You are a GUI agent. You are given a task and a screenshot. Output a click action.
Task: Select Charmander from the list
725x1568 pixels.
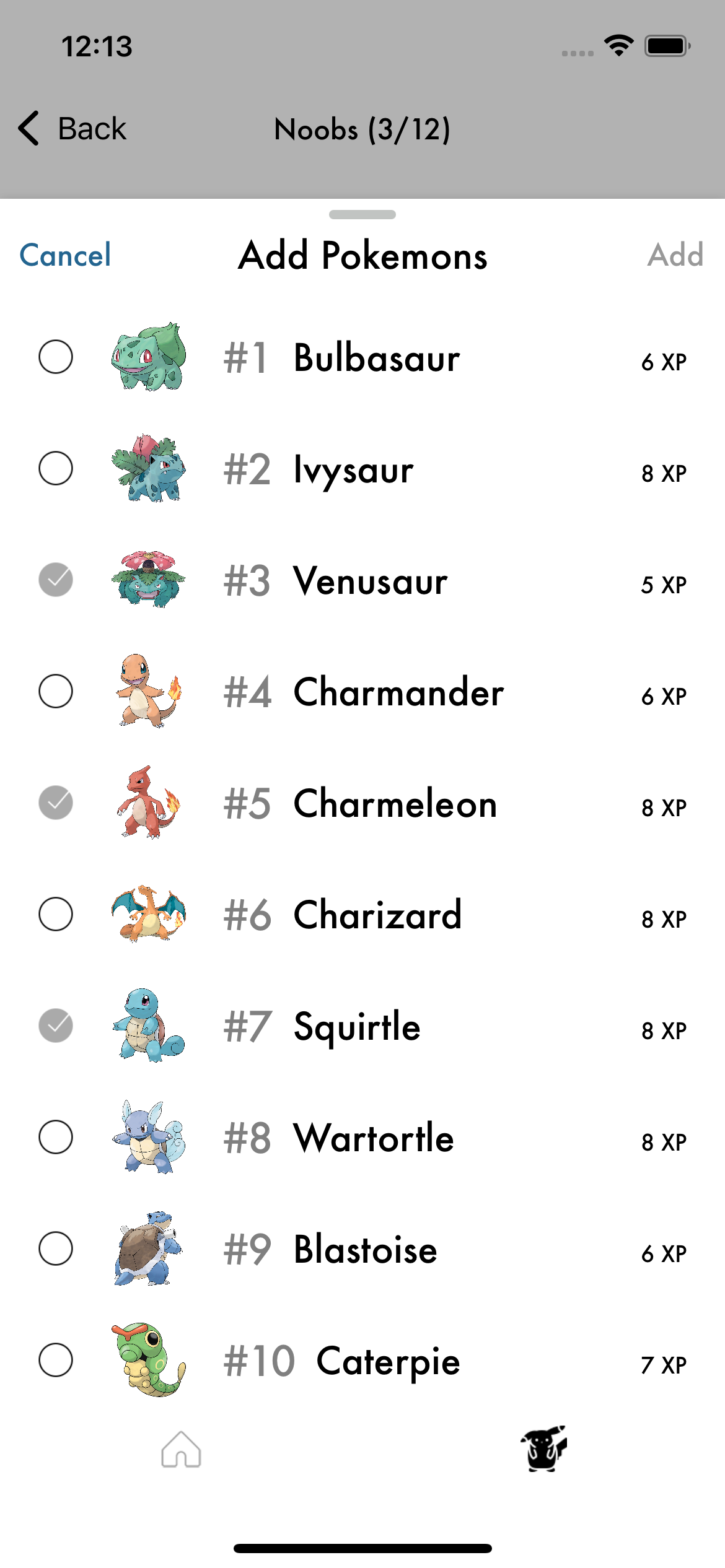click(x=56, y=691)
